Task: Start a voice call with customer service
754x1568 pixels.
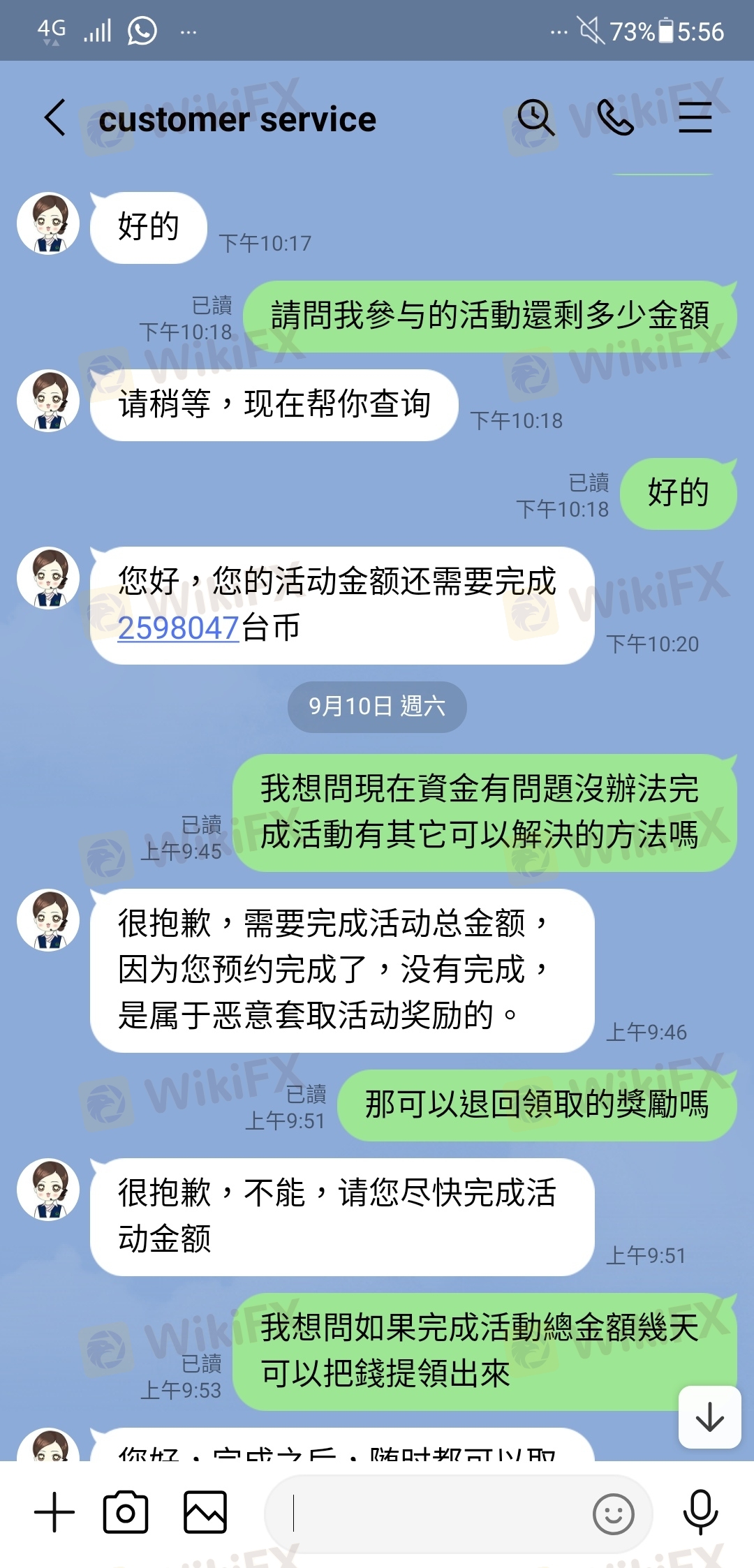Action: click(615, 117)
